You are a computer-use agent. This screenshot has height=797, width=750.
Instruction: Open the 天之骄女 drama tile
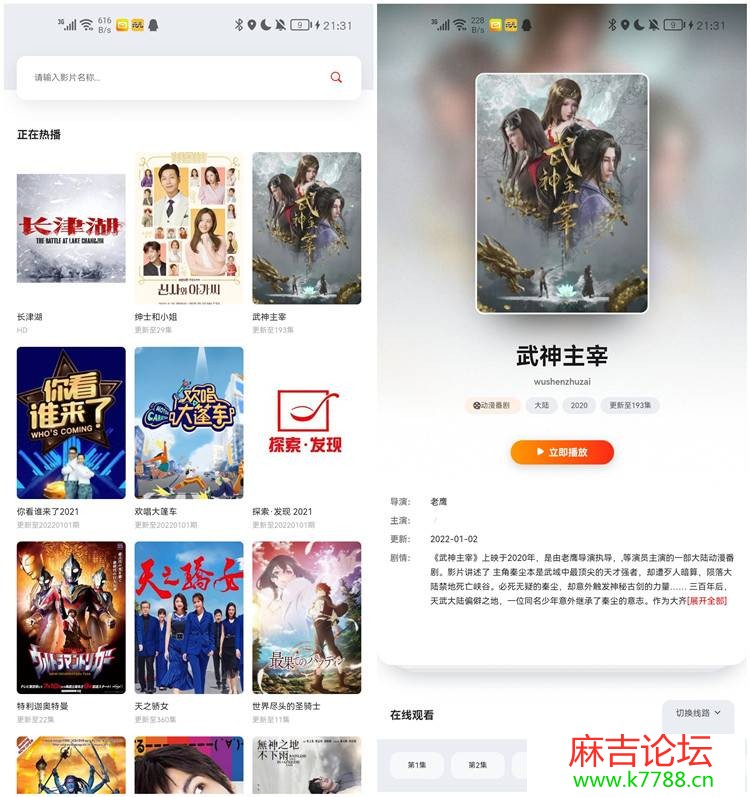(x=189, y=617)
